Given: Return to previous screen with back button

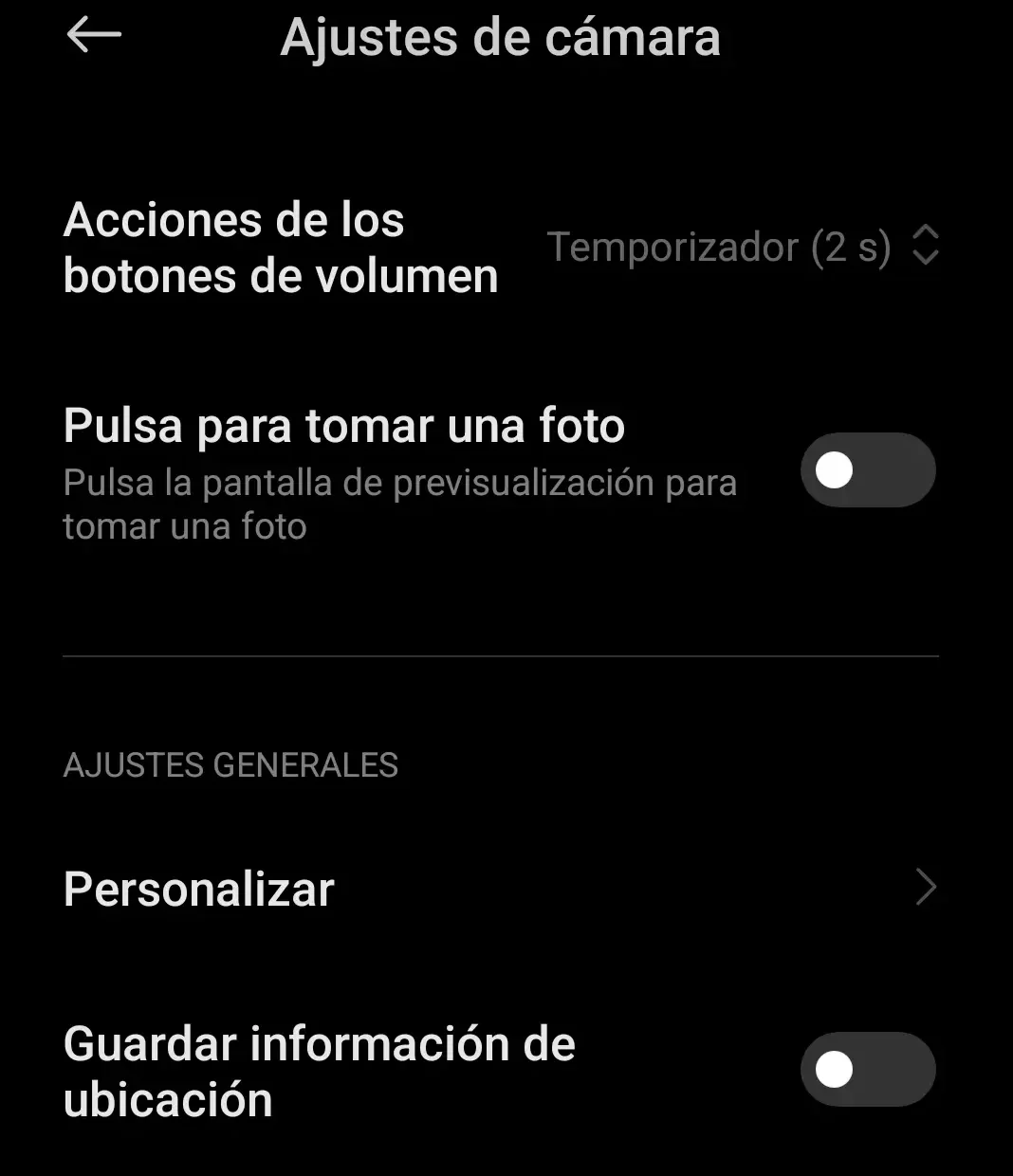Looking at the screenshot, I should tap(93, 36).
